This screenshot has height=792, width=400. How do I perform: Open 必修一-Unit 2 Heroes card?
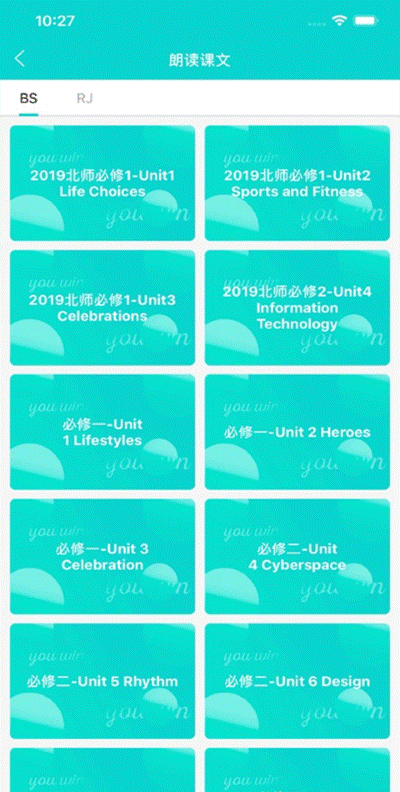coord(297,432)
